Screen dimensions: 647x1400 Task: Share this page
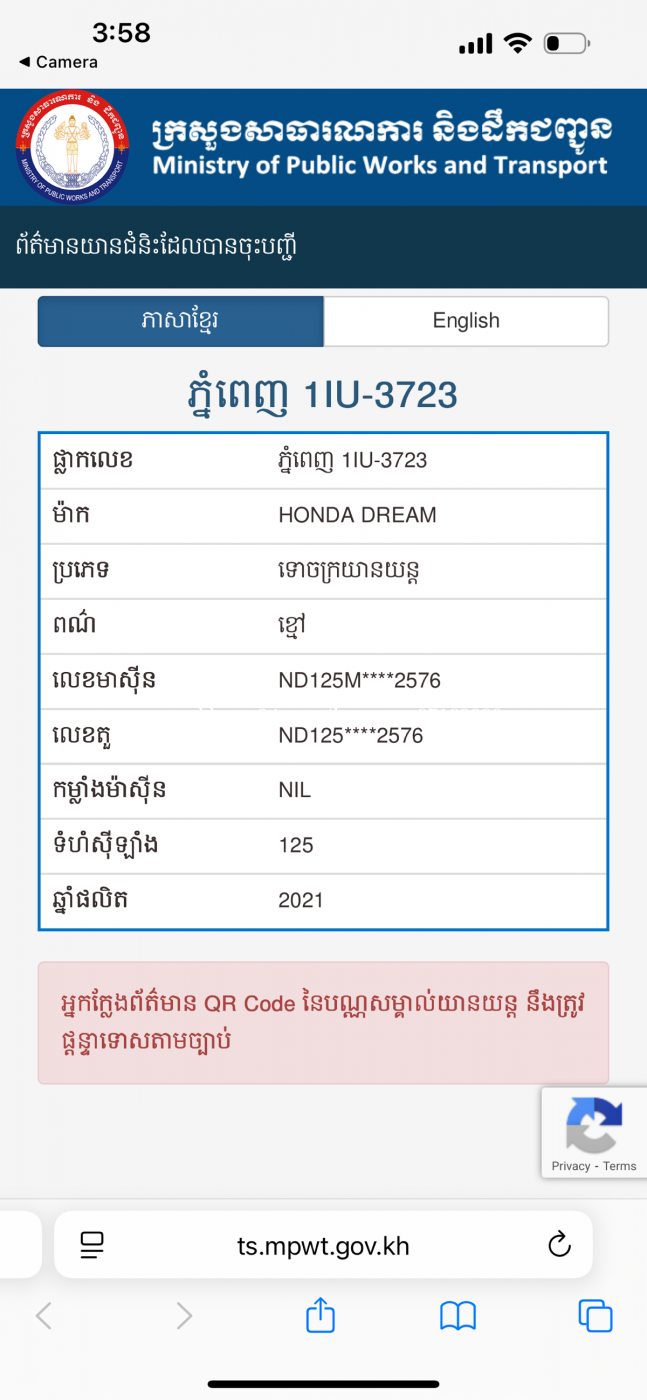(x=320, y=1315)
